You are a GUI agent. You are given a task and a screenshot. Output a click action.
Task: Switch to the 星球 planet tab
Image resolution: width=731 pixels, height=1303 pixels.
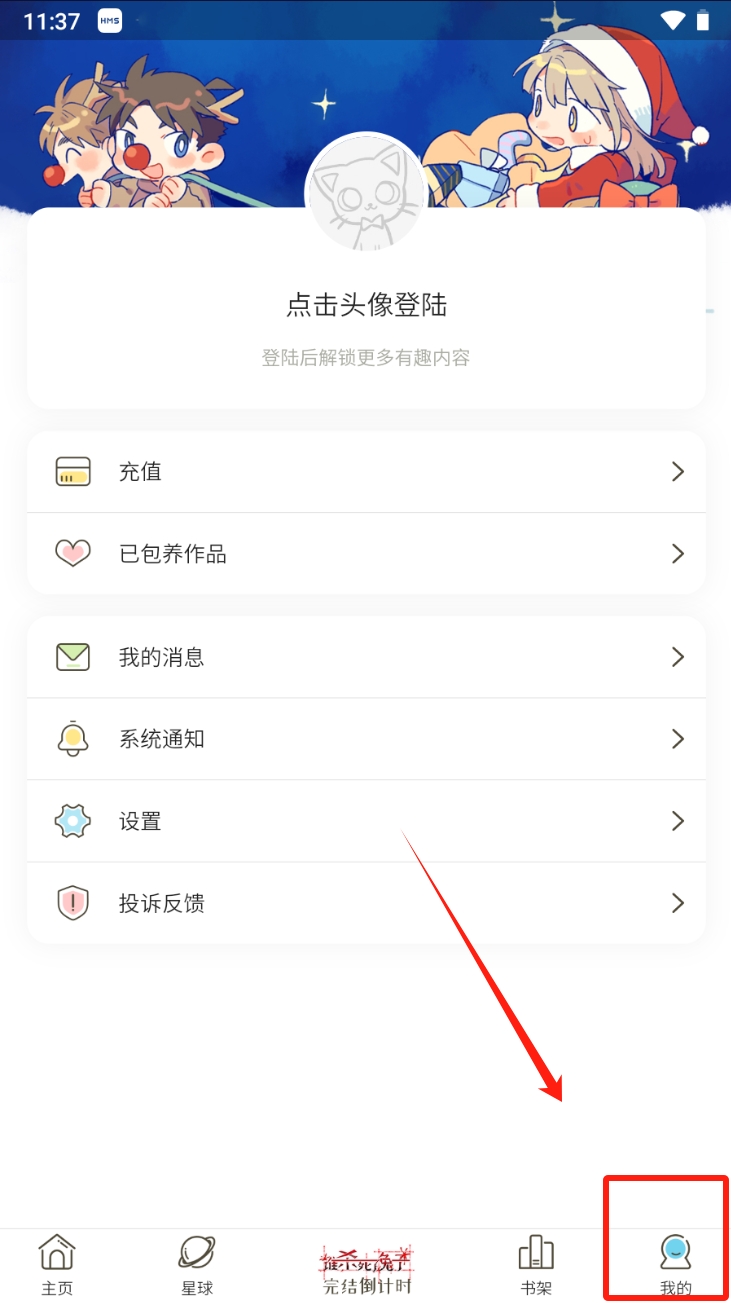coord(197,1264)
